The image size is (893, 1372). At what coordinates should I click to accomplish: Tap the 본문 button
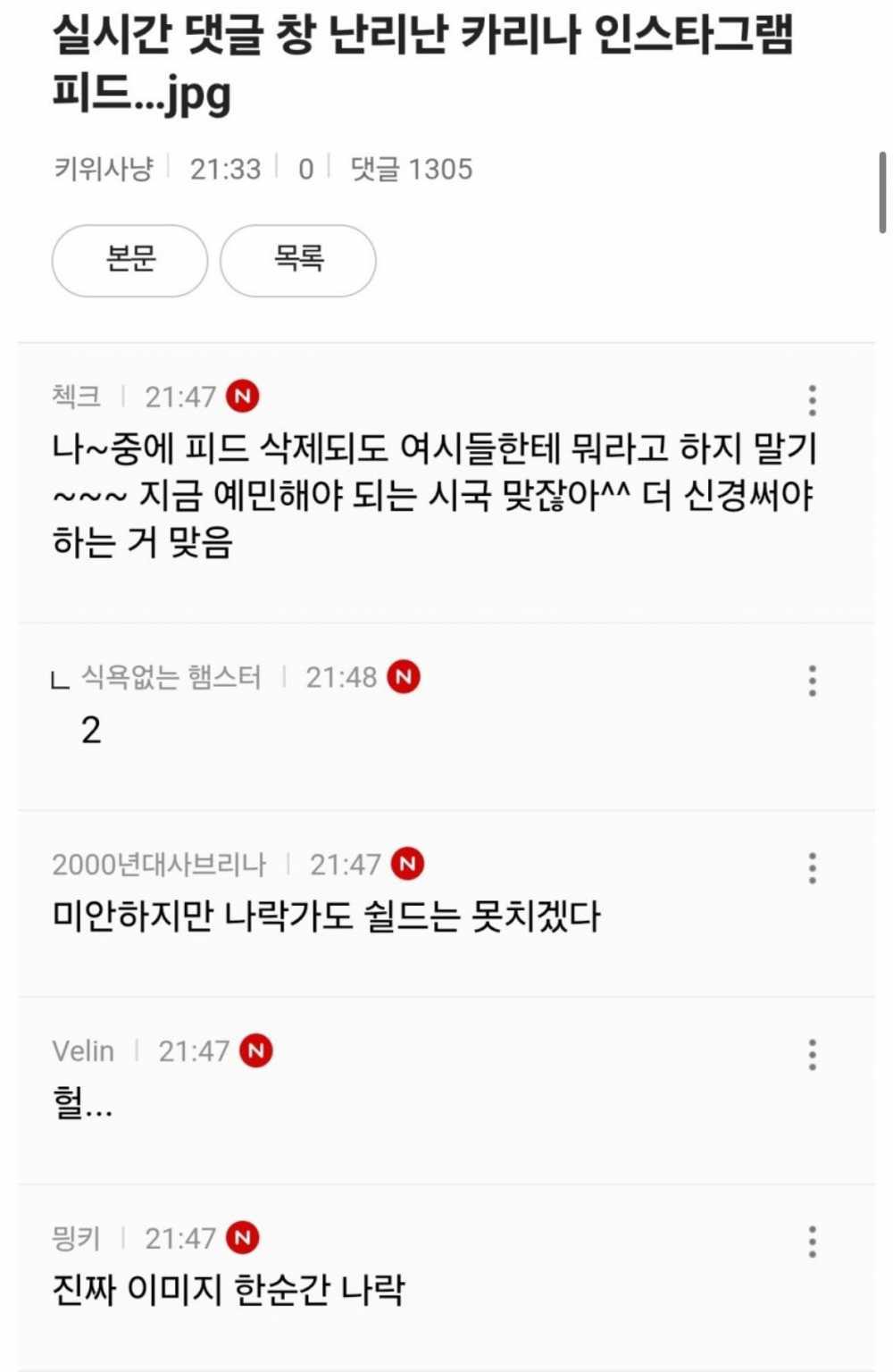(x=129, y=260)
